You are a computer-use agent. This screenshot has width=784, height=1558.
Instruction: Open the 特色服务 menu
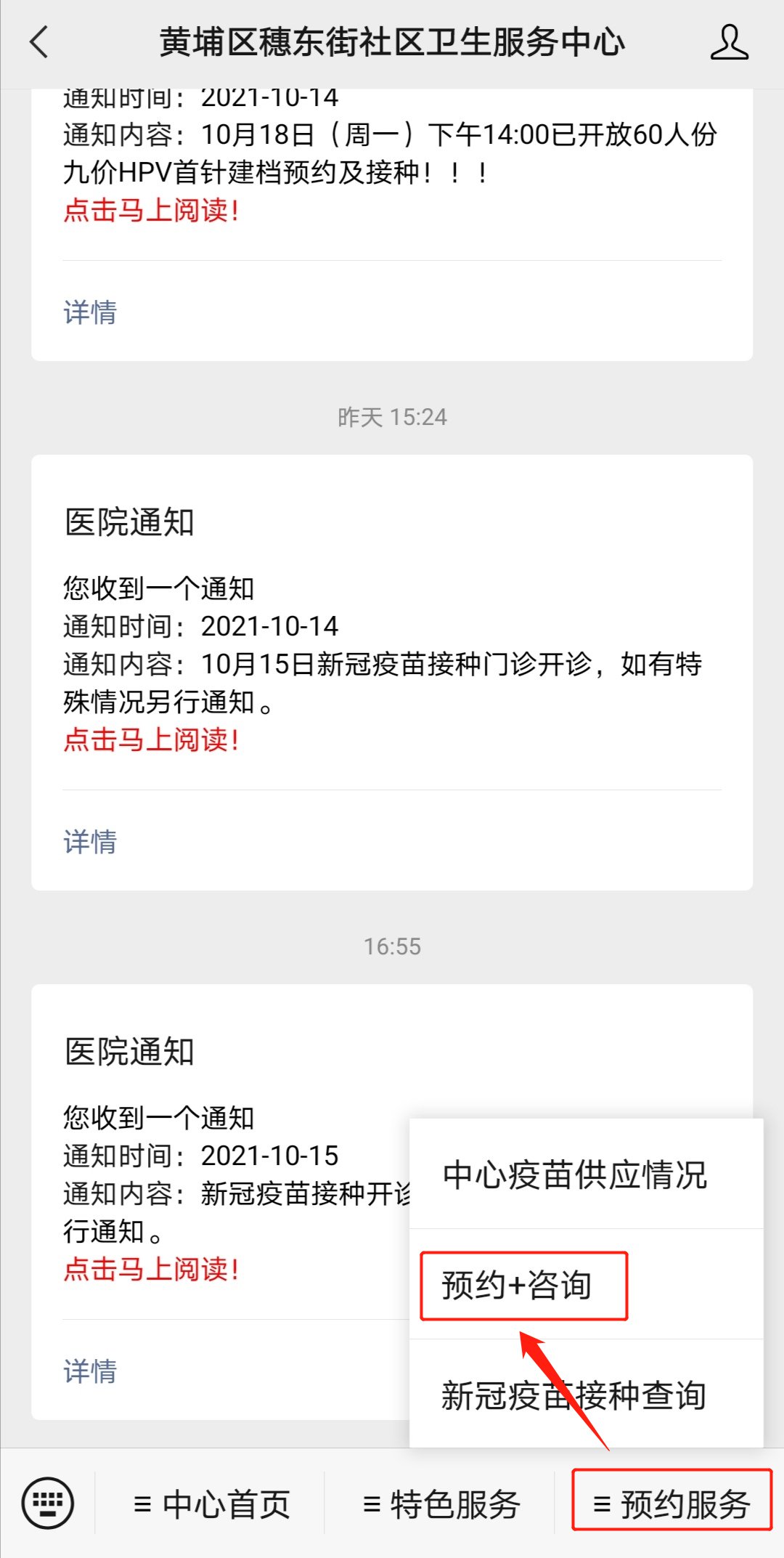441,1504
